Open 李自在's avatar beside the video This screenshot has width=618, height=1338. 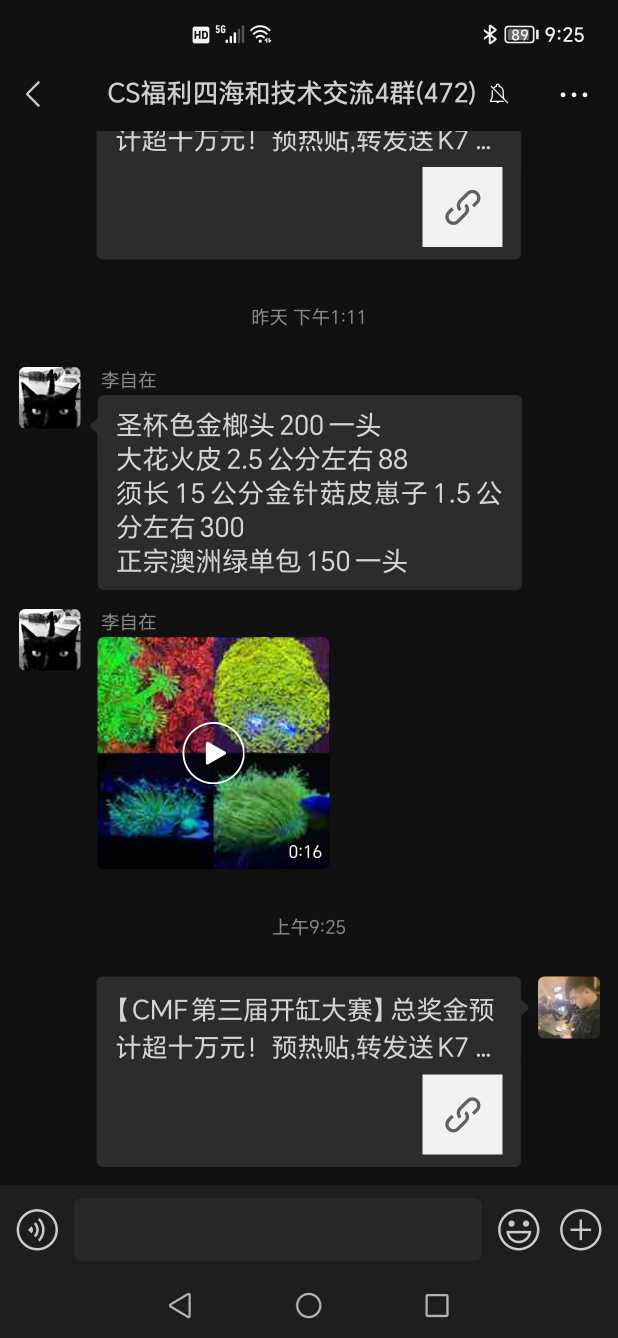(50, 640)
